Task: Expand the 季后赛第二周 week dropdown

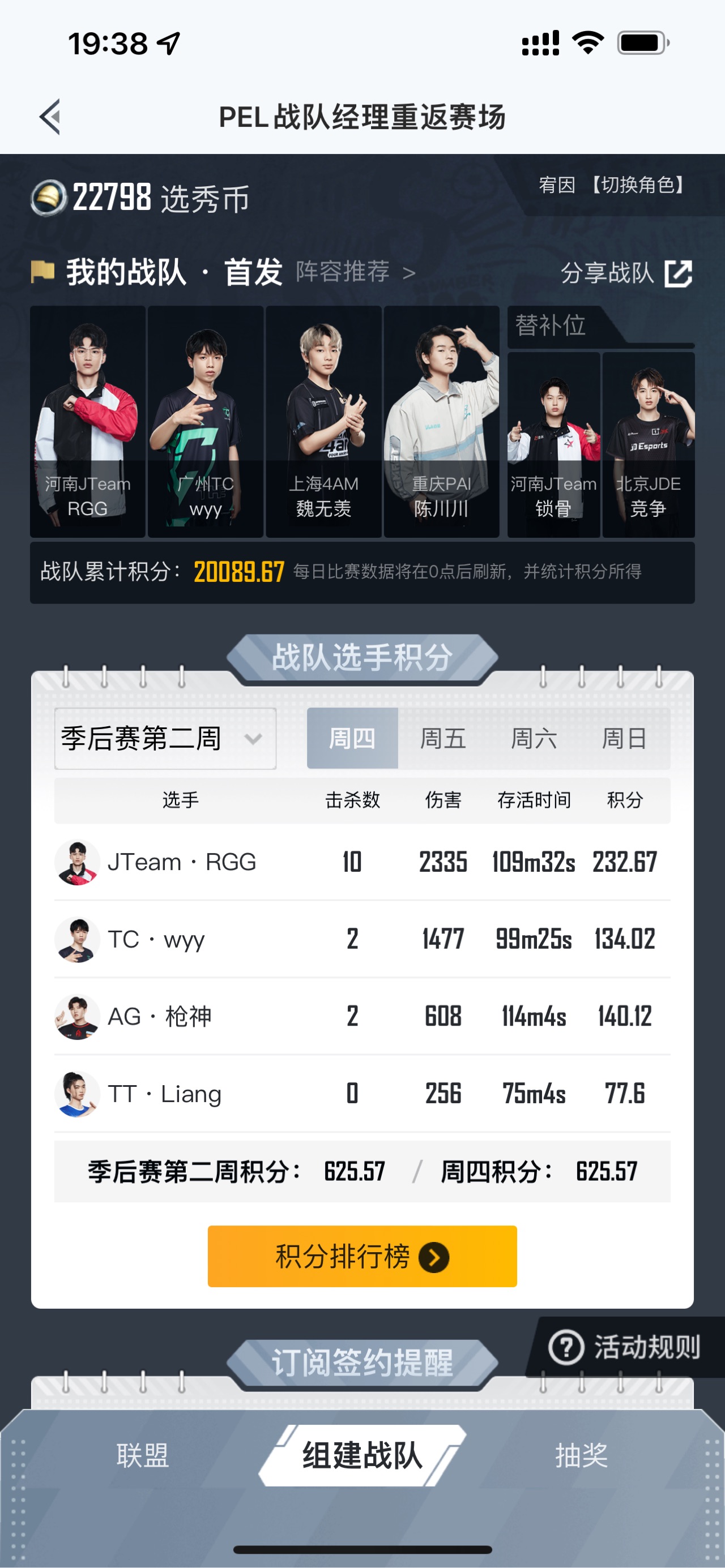Action: click(x=165, y=738)
